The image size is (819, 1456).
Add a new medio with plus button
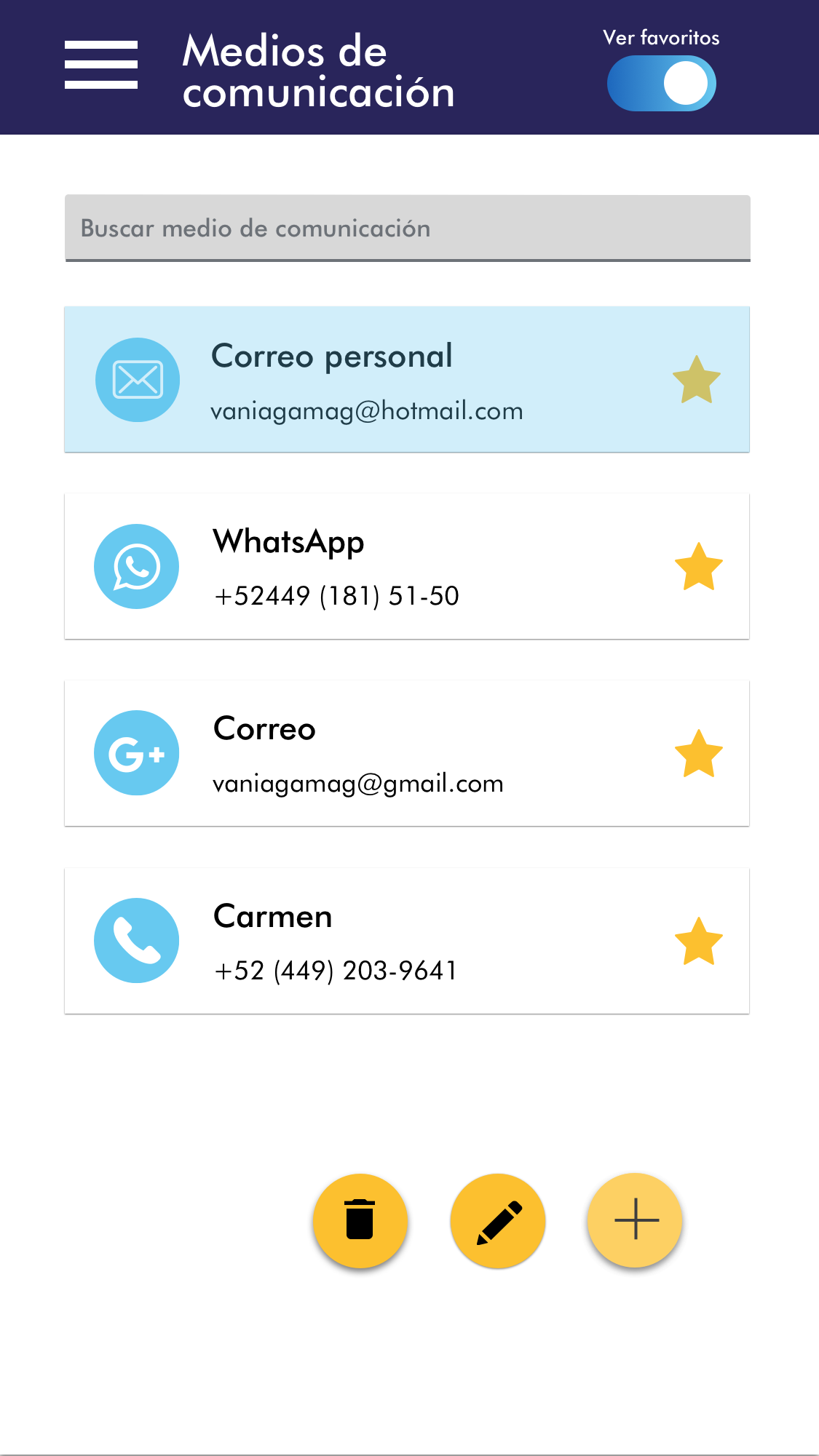click(x=636, y=1220)
